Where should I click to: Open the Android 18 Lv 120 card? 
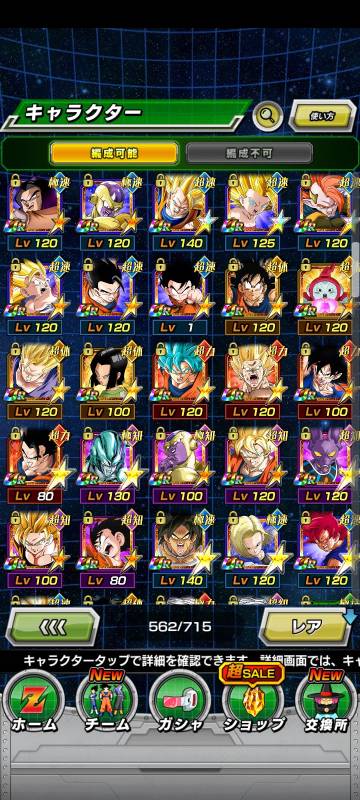pyautogui.click(x=253, y=550)
